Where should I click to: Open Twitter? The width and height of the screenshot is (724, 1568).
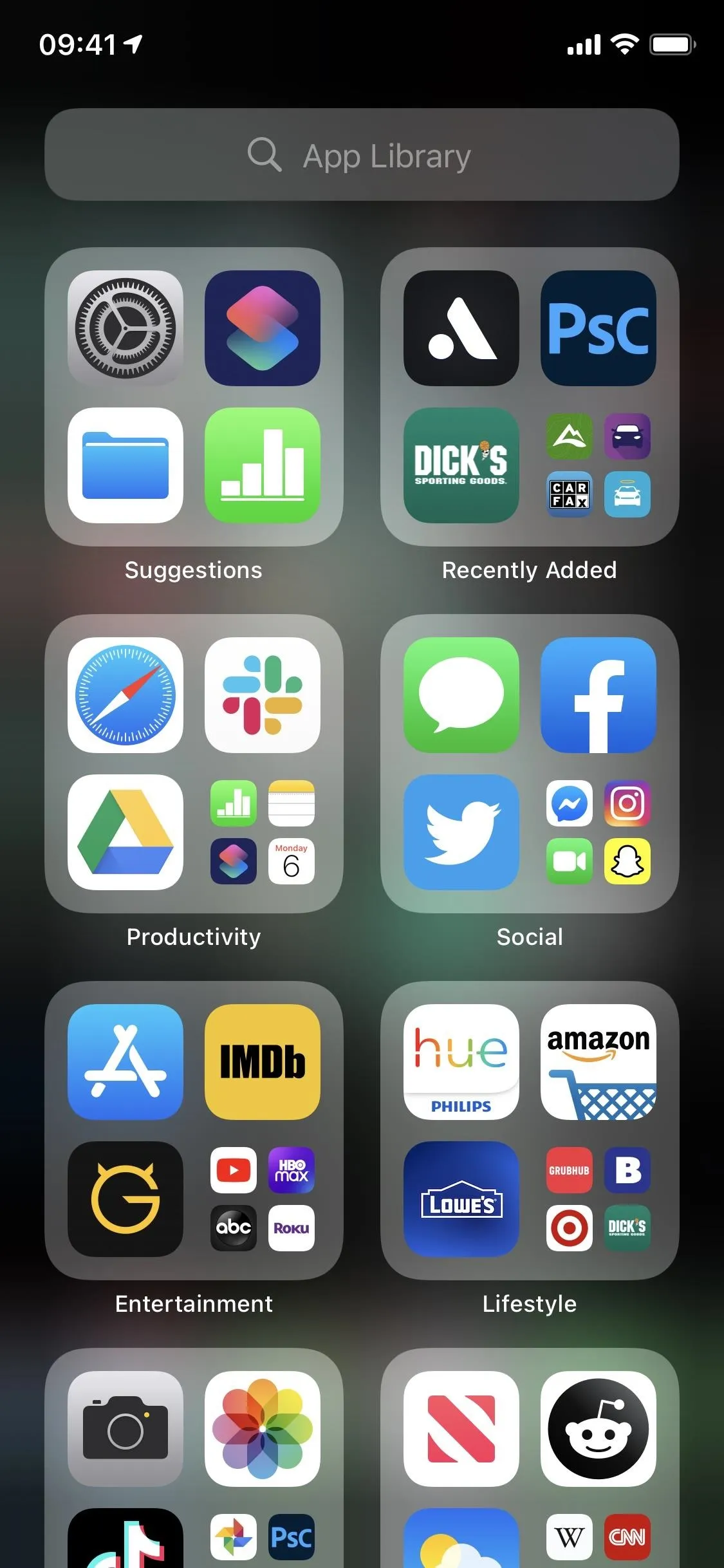click(x=461, y=832)
